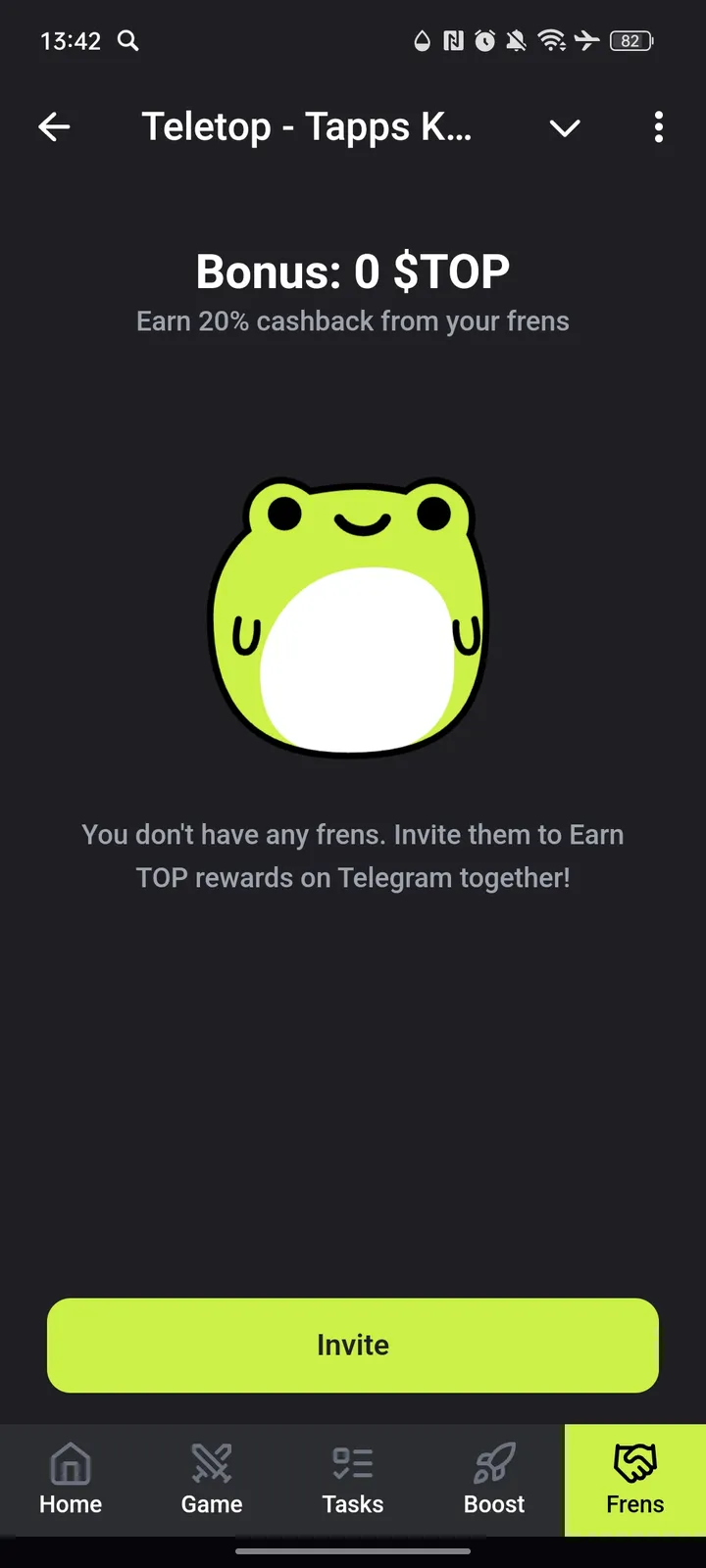Image resolution: width=706 pixels, height=1568 pixels.
Task: Tap the search magnifier in the status bar
Action: coord(127,41)
